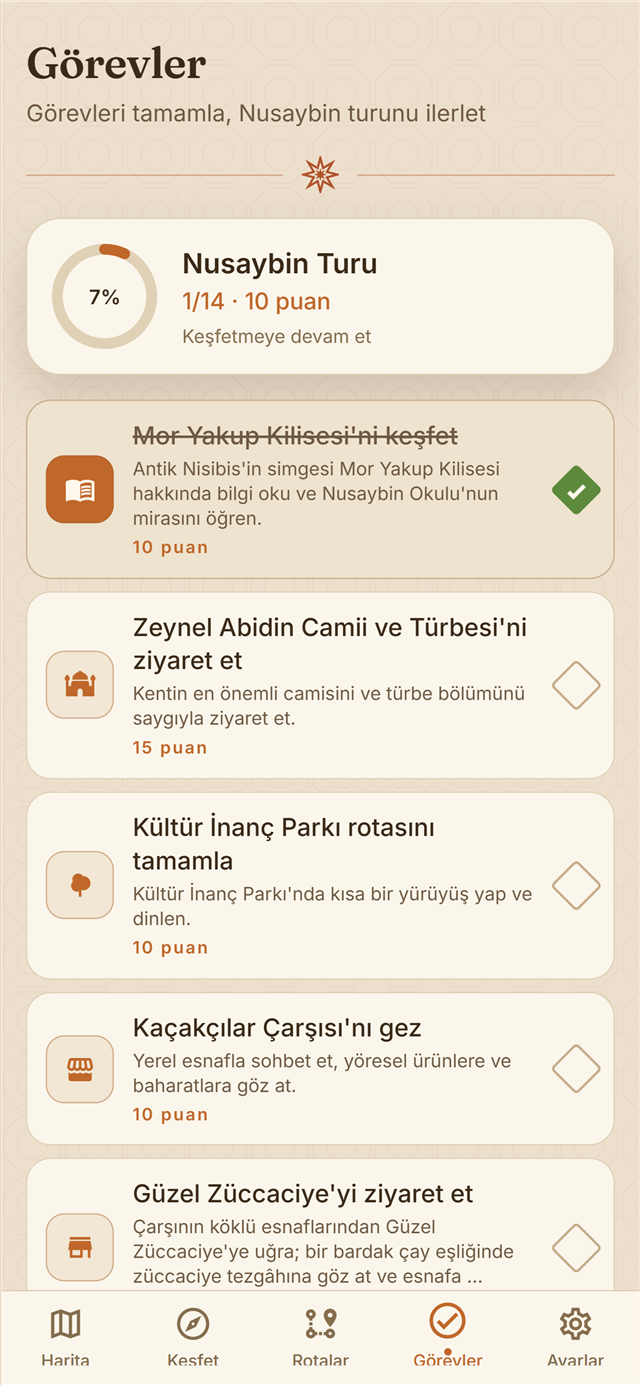The height and width of the screenshot is (1385, 640).
Task: Open Kaçakçılar Çarşısı'nı gez task details
Action: [320, 1069]
